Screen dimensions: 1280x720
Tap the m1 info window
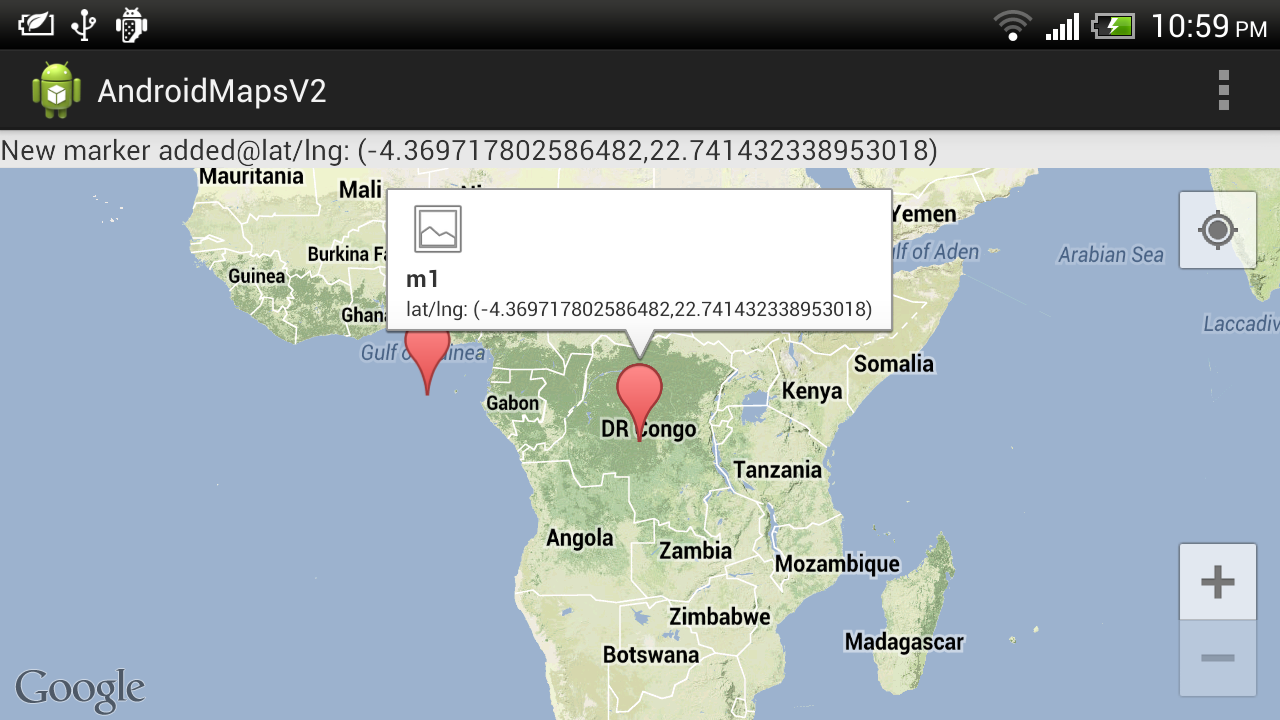[x=638, y=260]
